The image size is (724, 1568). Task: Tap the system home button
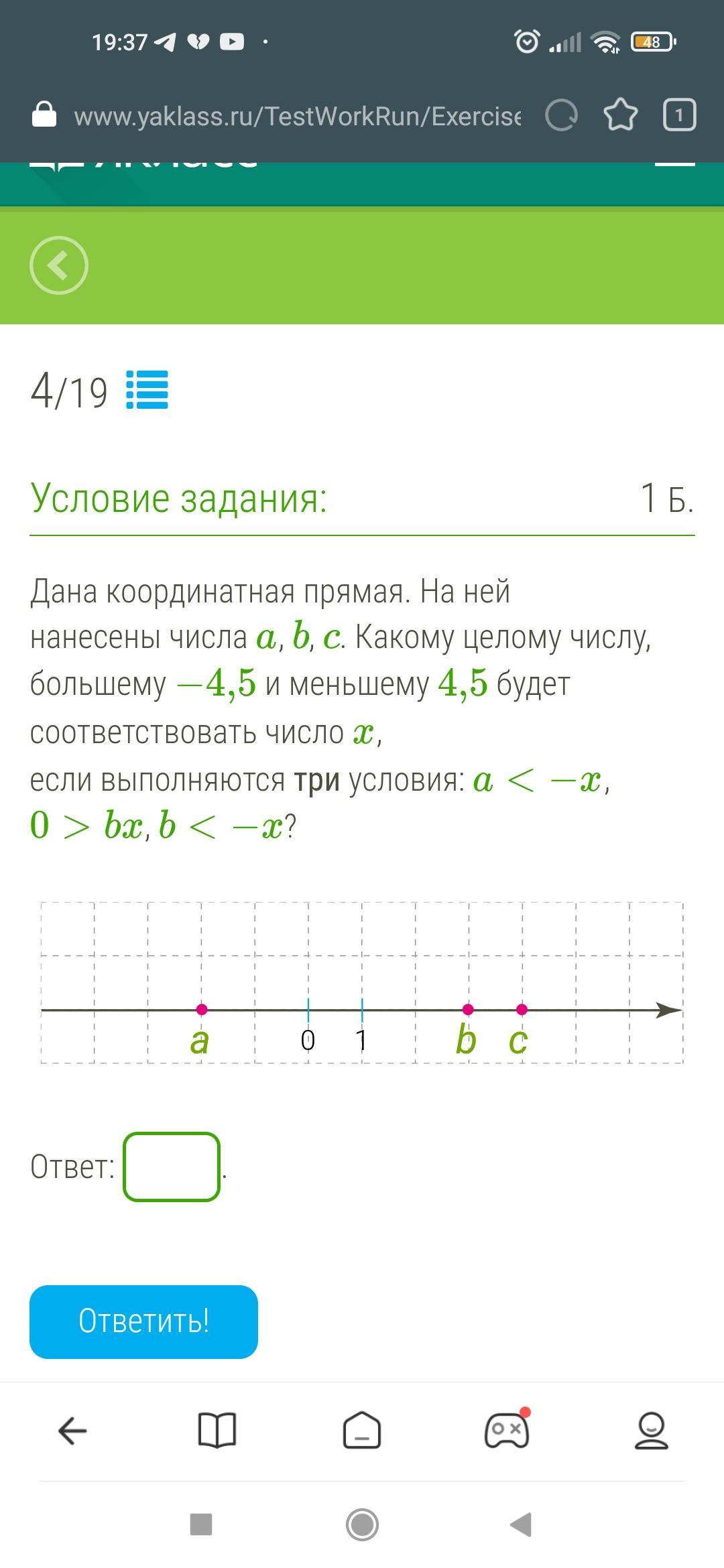[x=362, y=1524]
